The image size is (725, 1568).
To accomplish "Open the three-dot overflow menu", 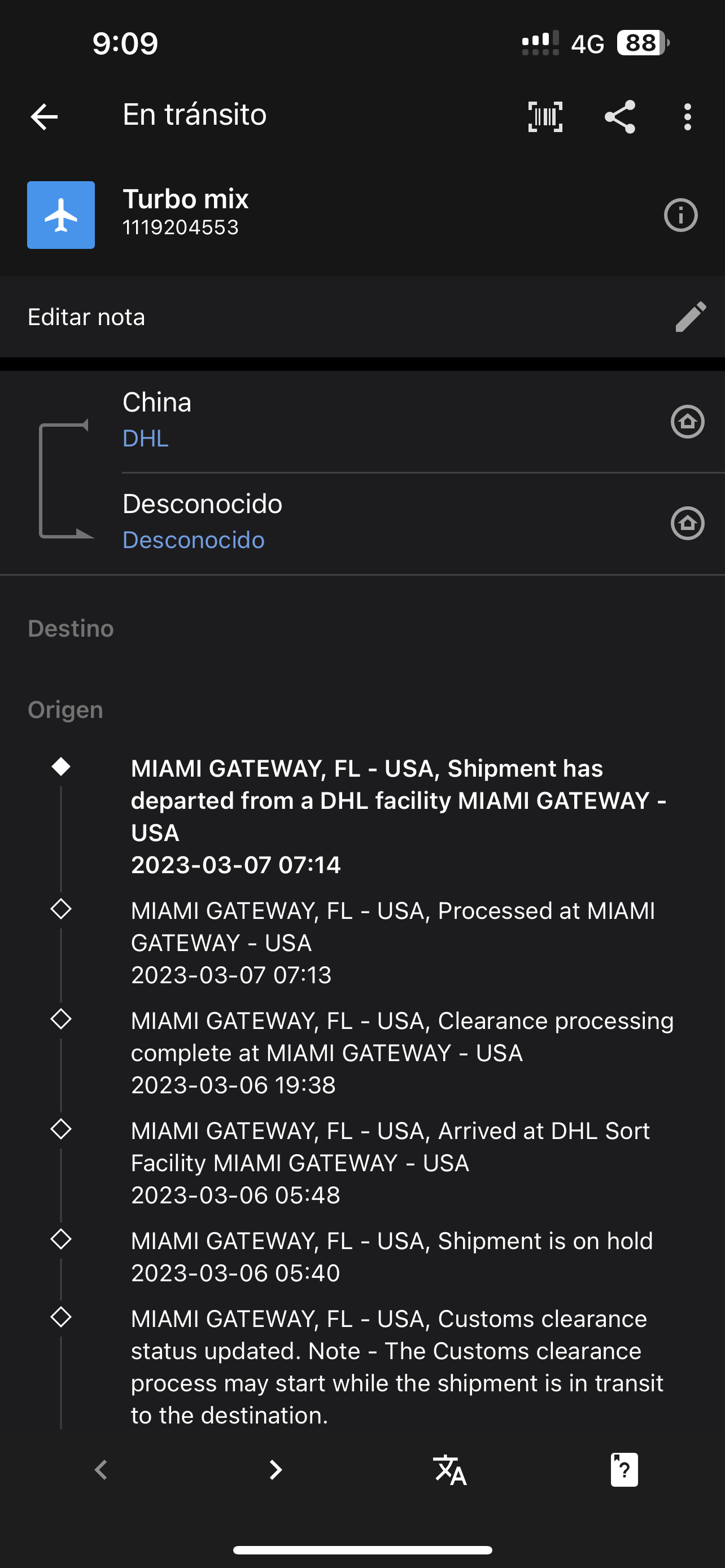I will coord(687,116).
